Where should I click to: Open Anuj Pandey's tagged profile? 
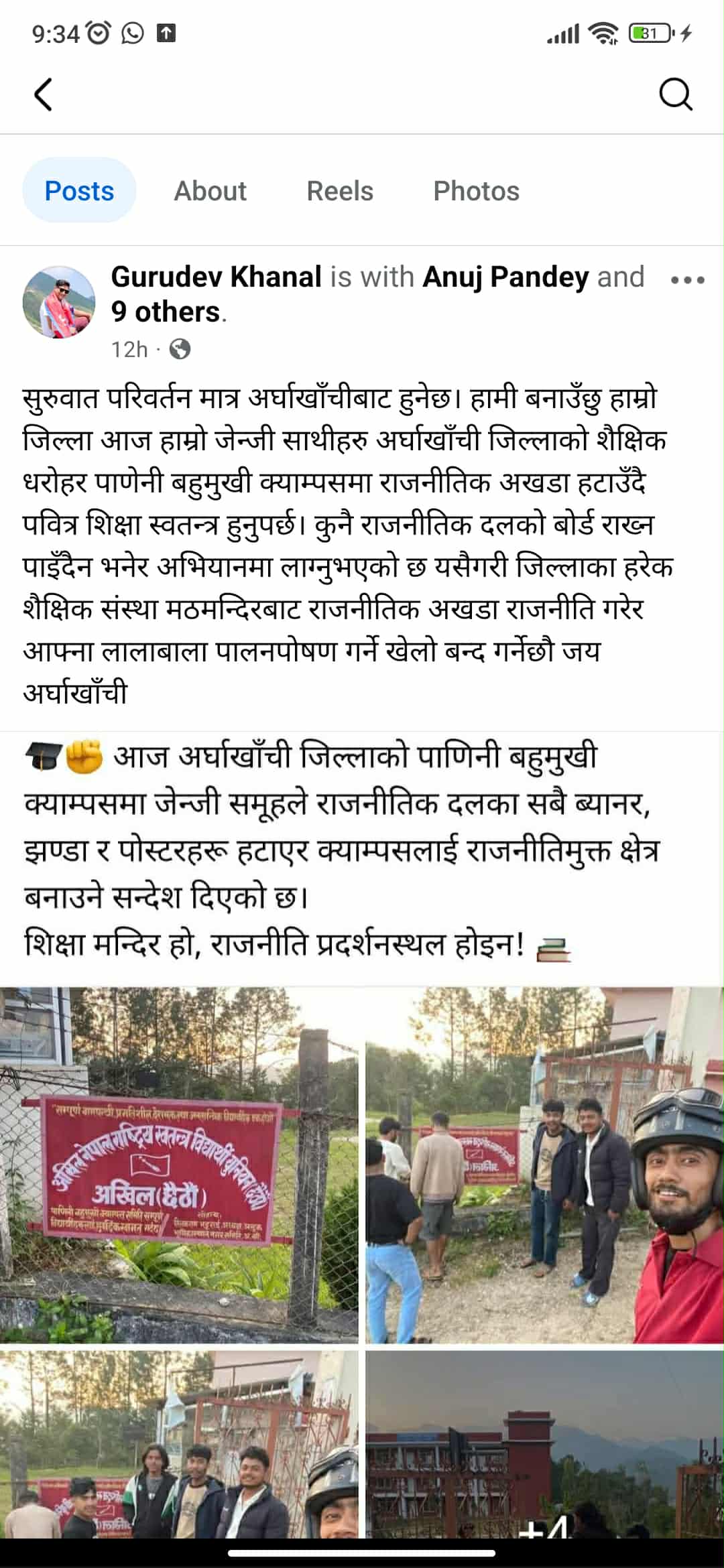pos(505,277)
